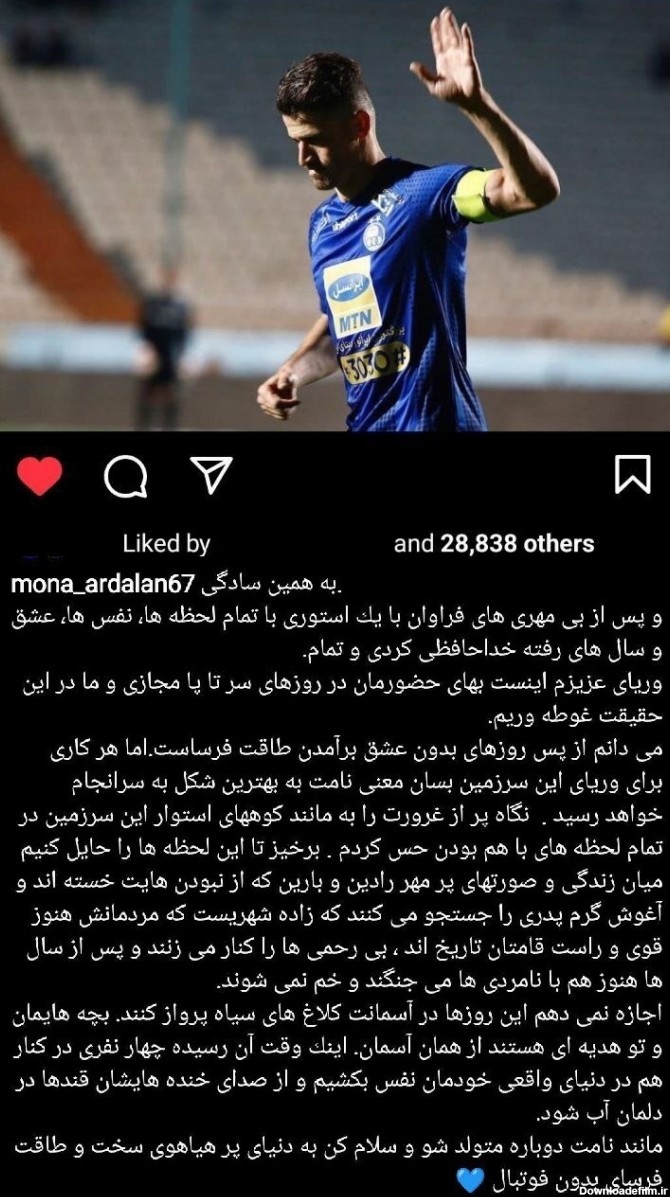Open the comments bubble under the post
Screen dimensions: 670x1197
point(126,476)
